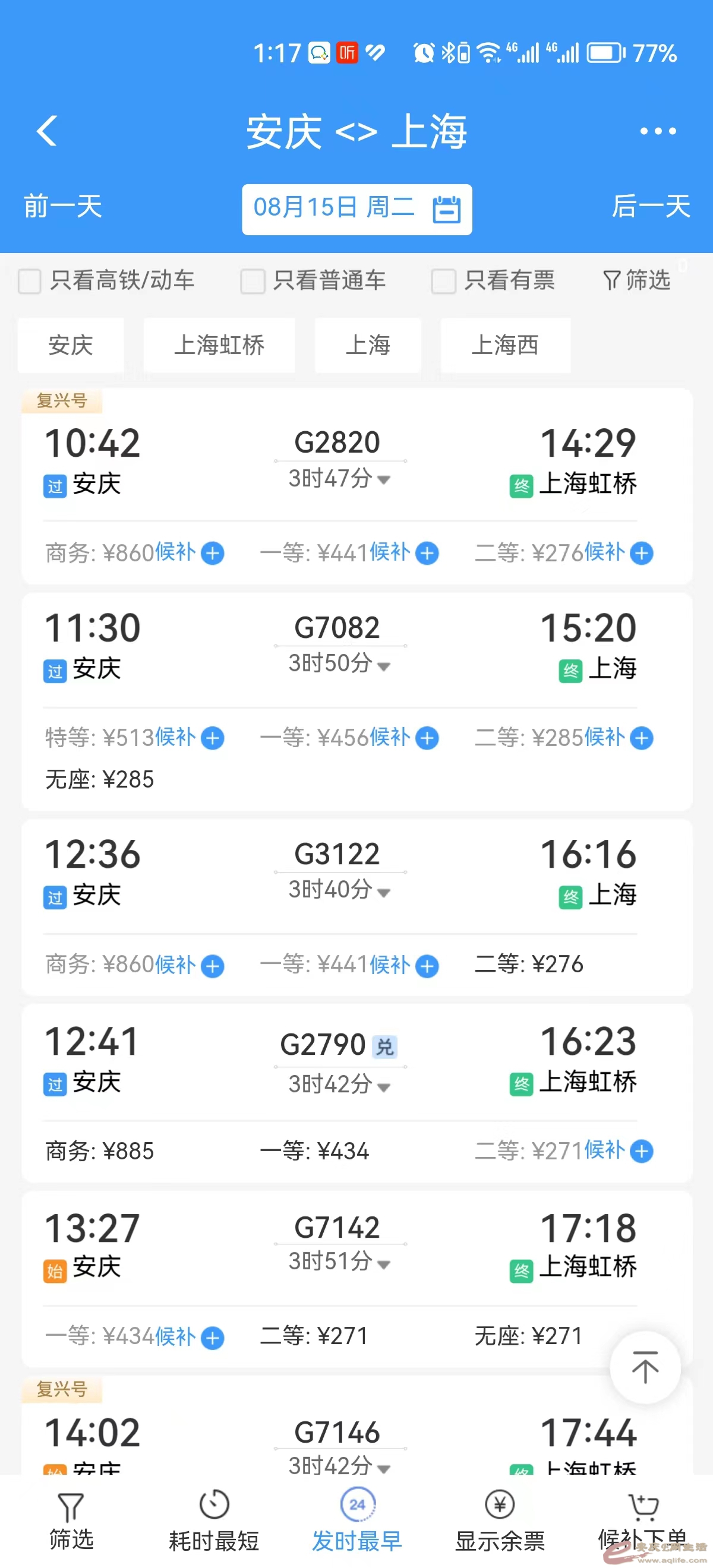
Task: Check 只看高铁/动车 filter
Action: point(30,281)
